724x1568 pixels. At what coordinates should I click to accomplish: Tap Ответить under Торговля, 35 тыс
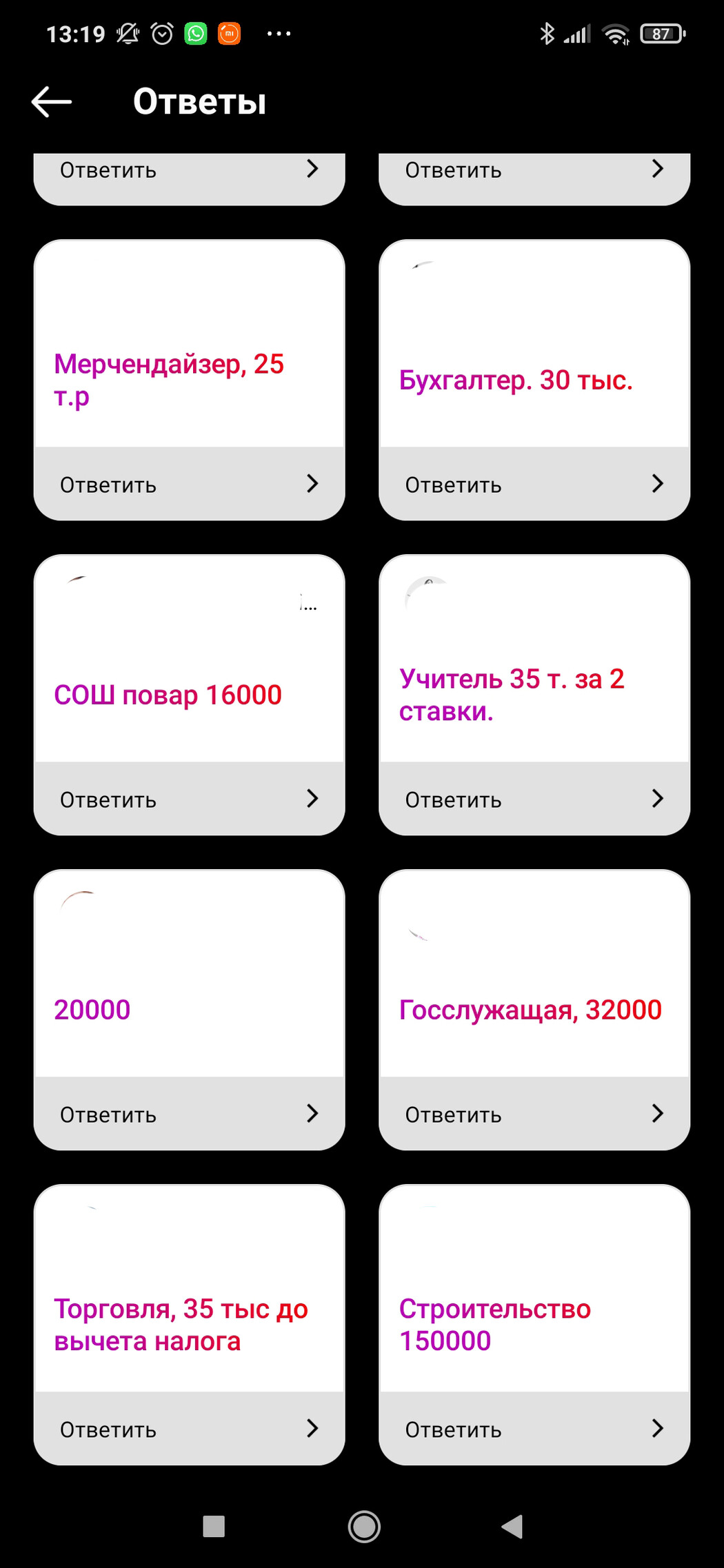point(189,1429)
